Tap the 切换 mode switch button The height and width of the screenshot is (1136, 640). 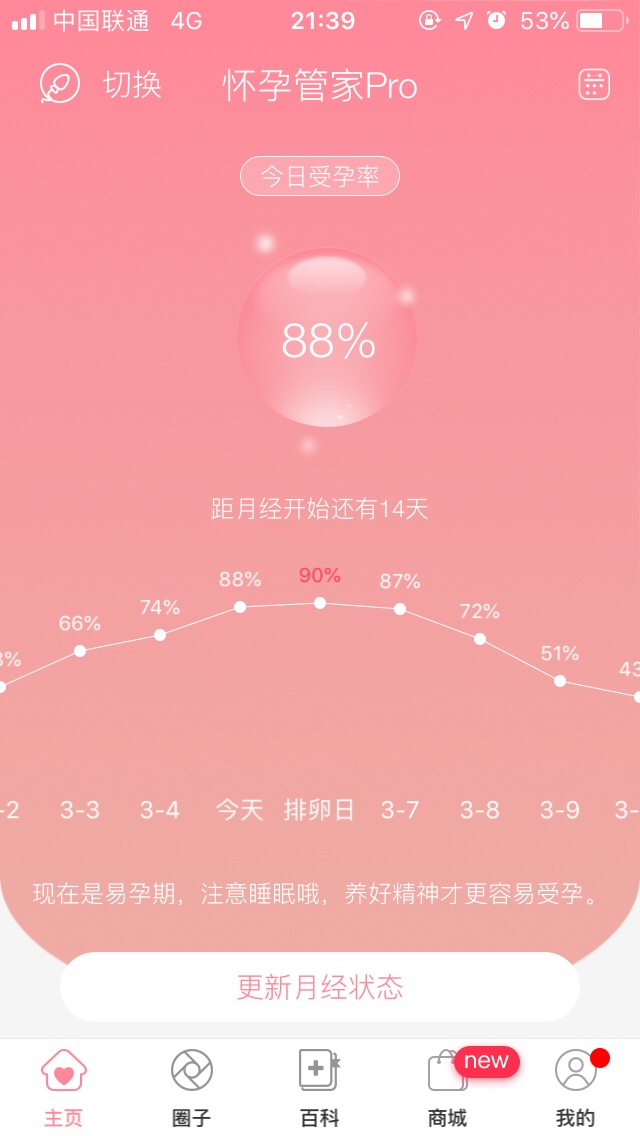[101, 85]
